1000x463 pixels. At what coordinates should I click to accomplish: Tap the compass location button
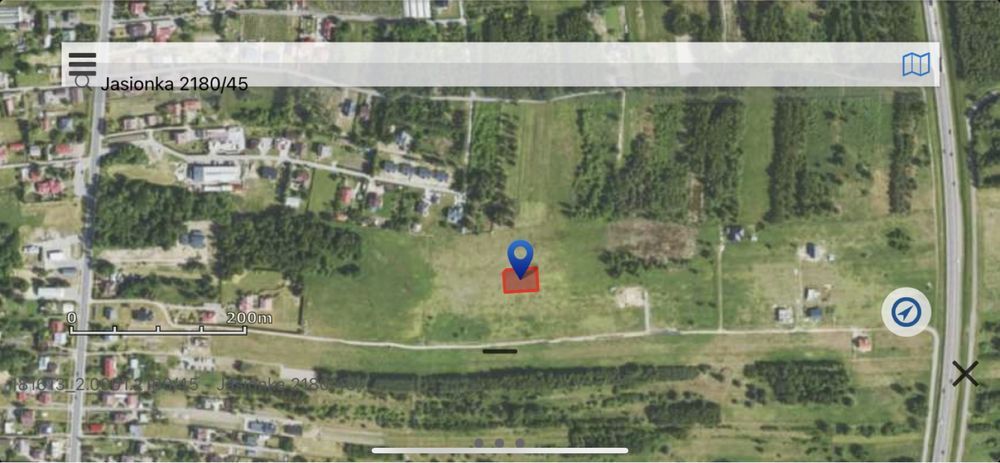(906, 313)
